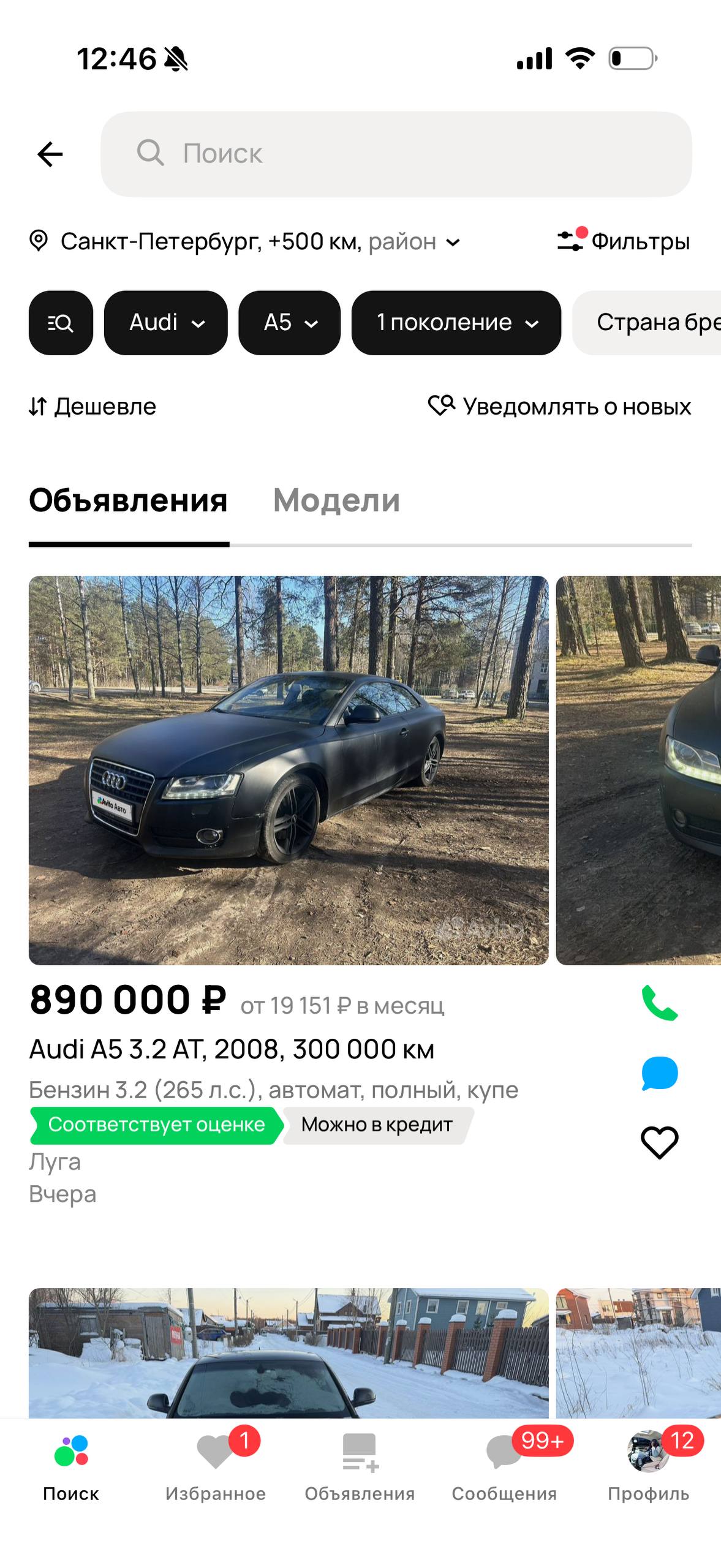Screen dimensions: 721x1568
Task: Change the Дешевле sort order
Action: click(92, 407)
